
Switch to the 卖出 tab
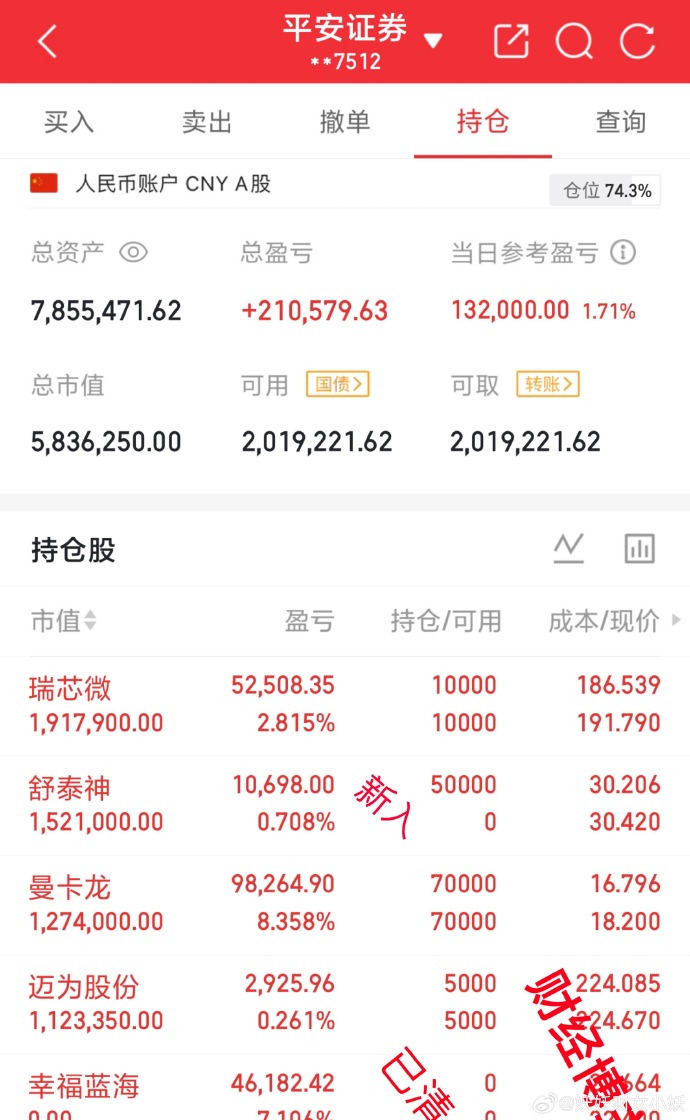coord(207,122)
